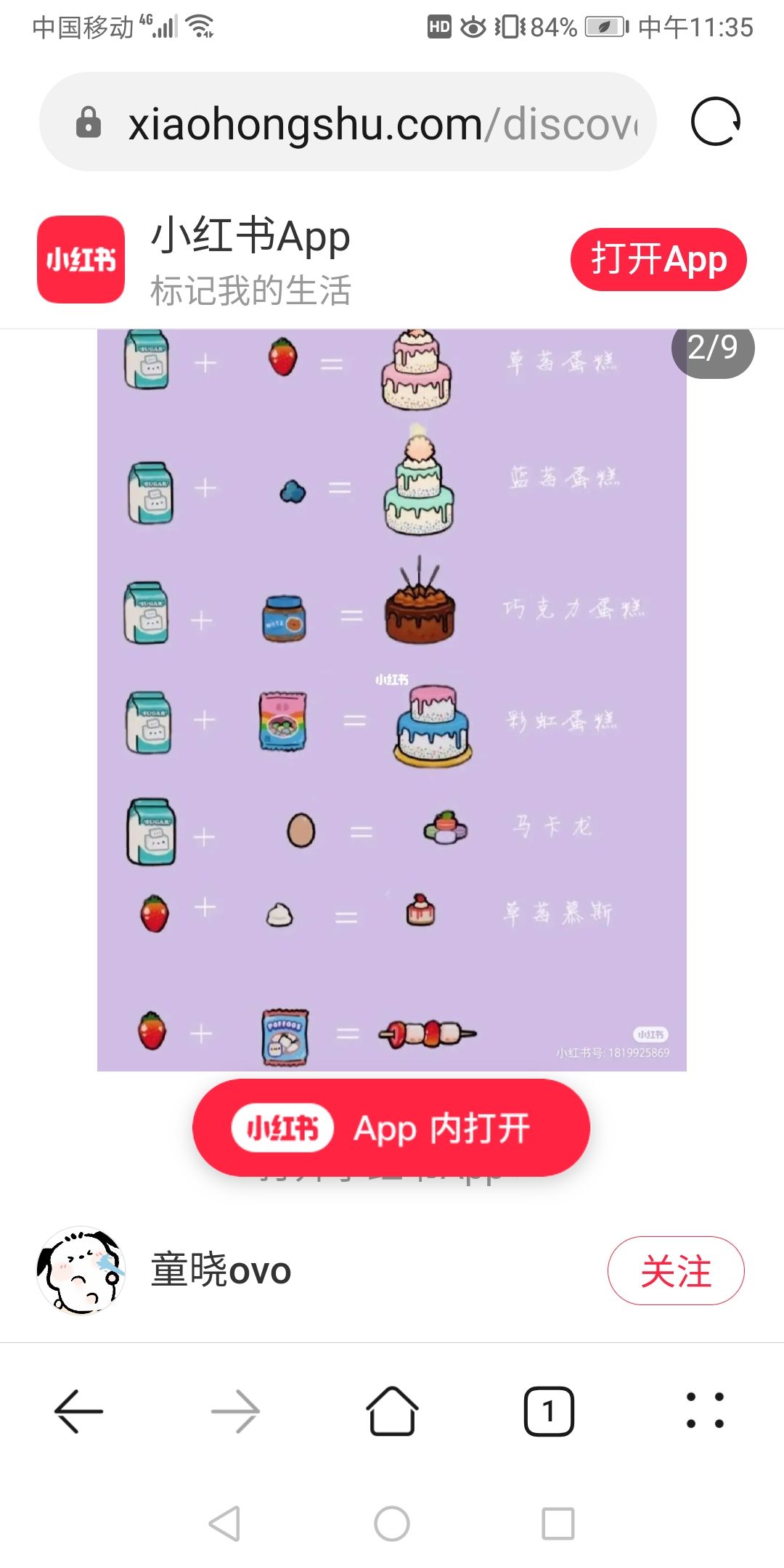The height and width of the screenshot is (1568, 784).
Task: Follow 童晓ovo with the 关注 button
Action: pos(675,1271)
